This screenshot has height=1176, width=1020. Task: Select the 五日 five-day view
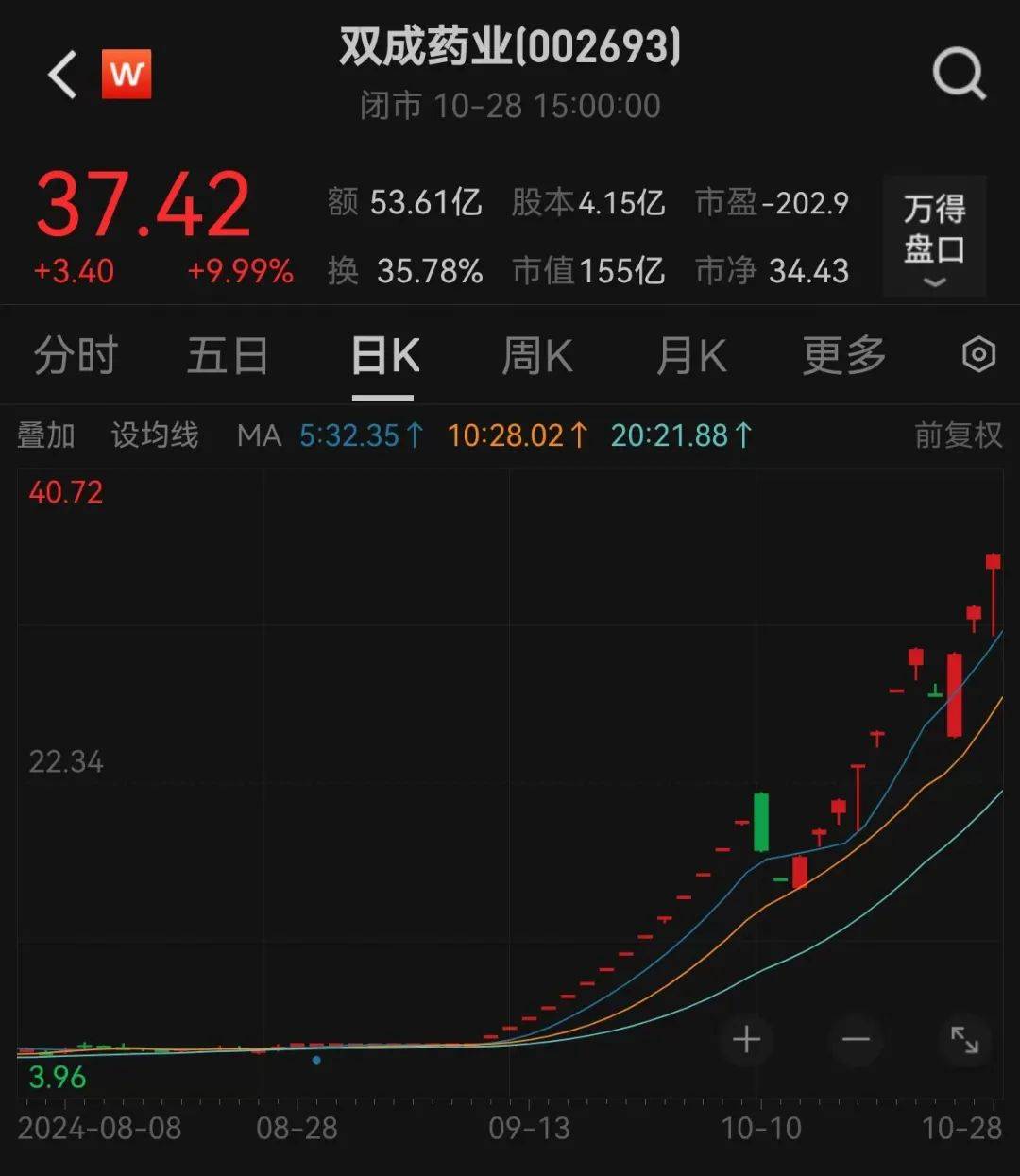coord(228,356)
